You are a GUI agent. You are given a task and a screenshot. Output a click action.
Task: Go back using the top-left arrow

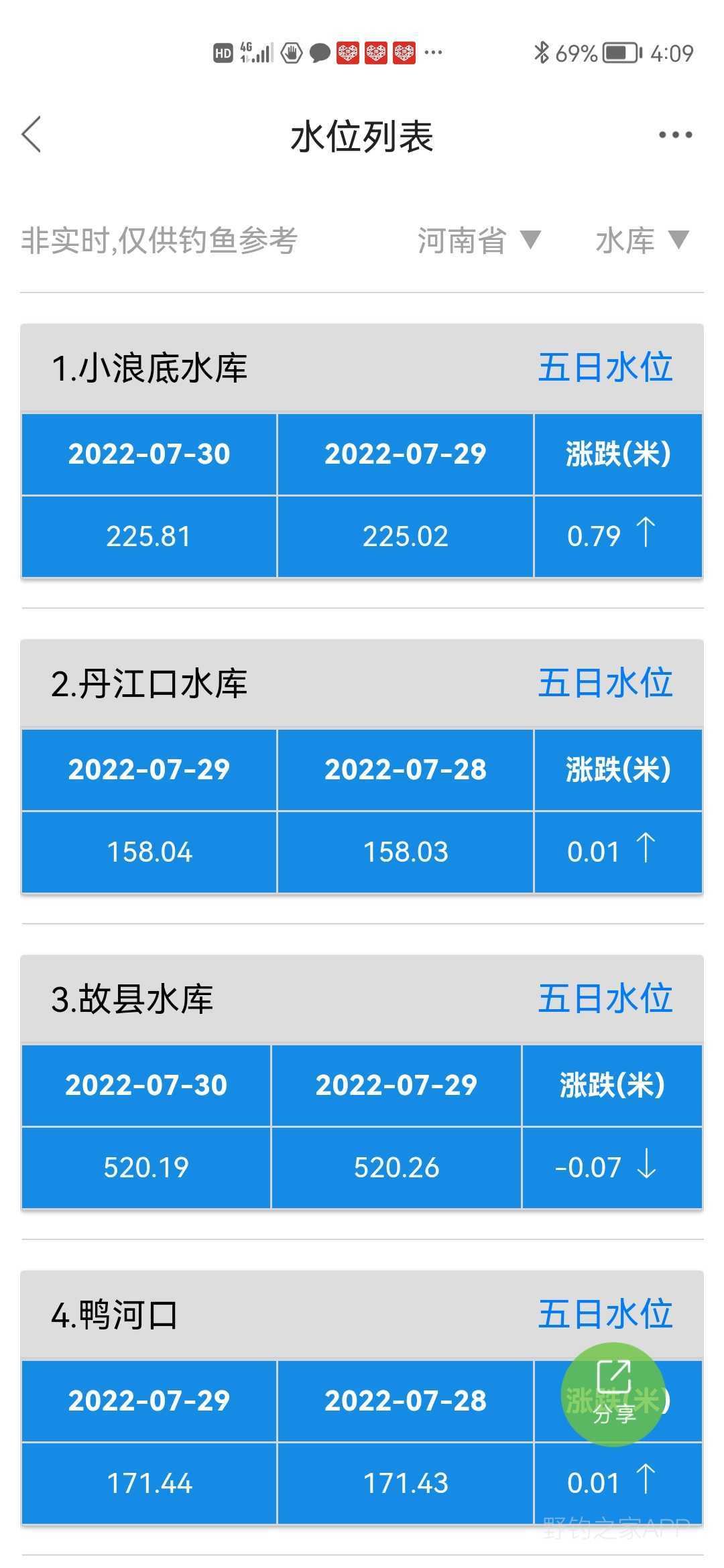point(32,135)
